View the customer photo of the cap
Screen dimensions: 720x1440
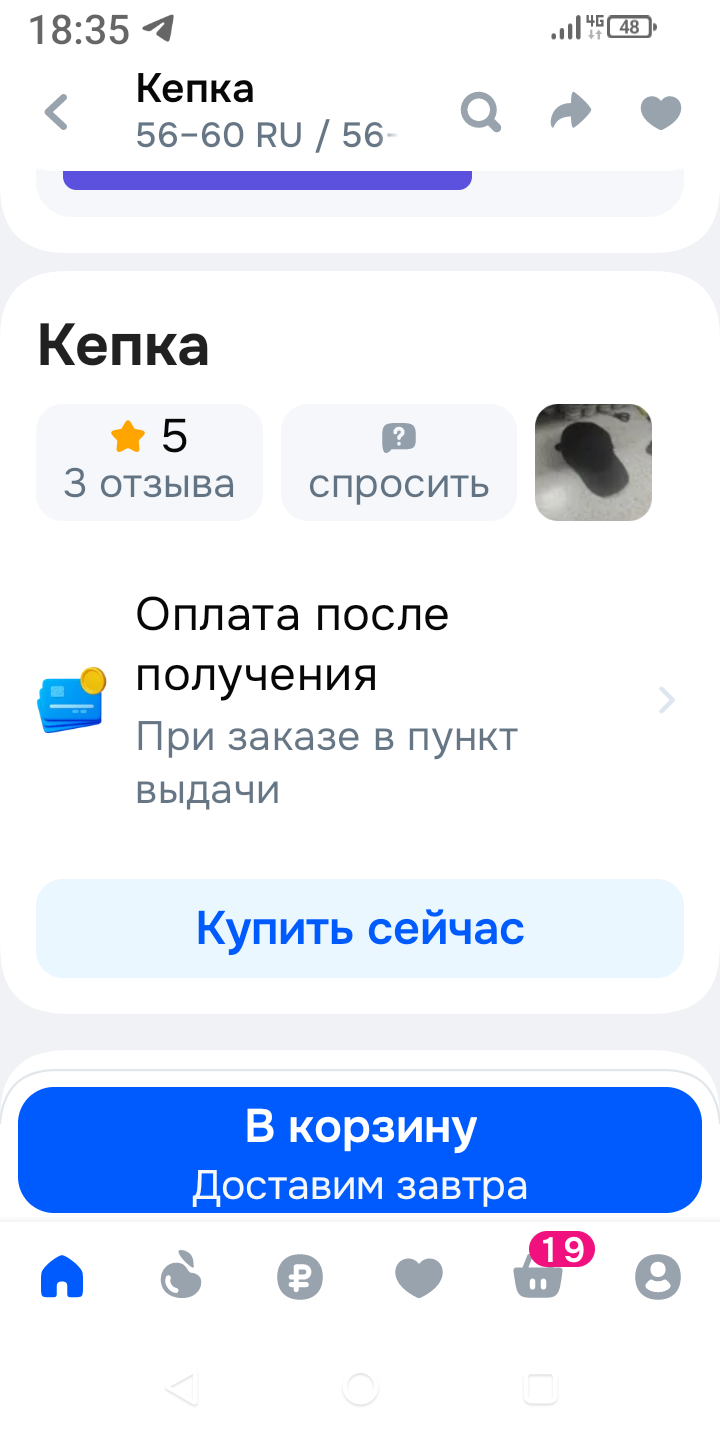(x=593, y=462)
